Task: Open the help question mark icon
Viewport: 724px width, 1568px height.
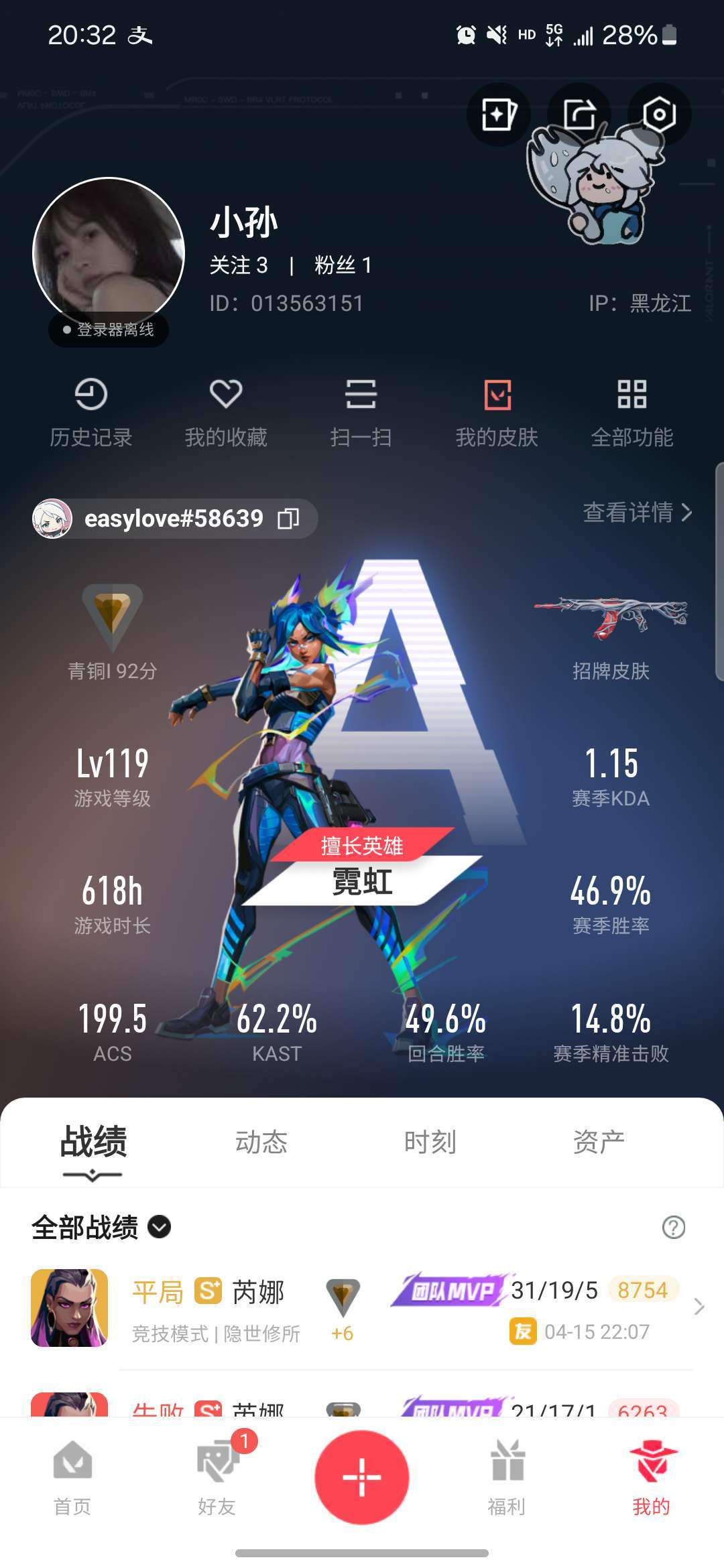Action: pyautogui.click(x=673, y=1228)
